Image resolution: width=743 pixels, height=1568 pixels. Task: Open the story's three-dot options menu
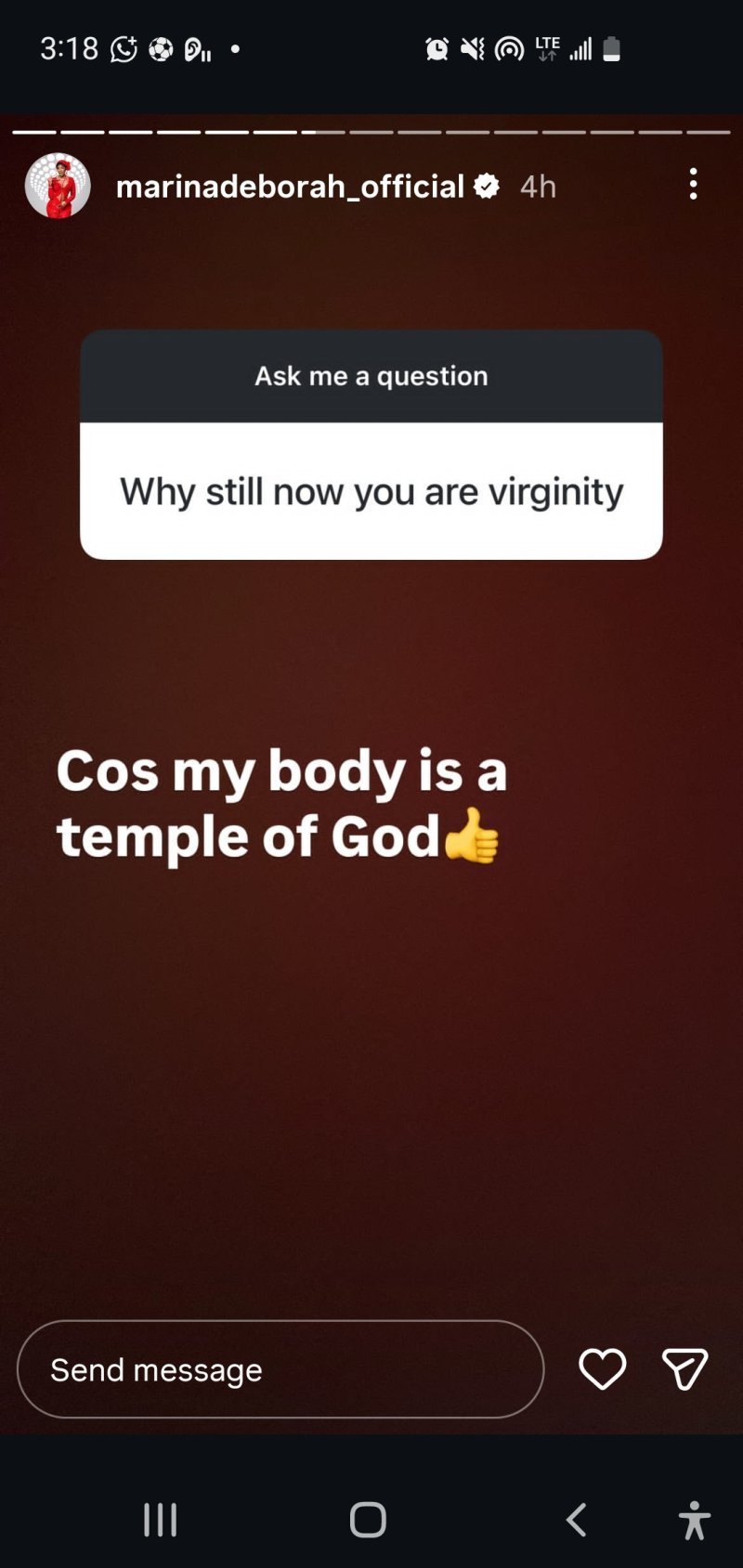693,184
